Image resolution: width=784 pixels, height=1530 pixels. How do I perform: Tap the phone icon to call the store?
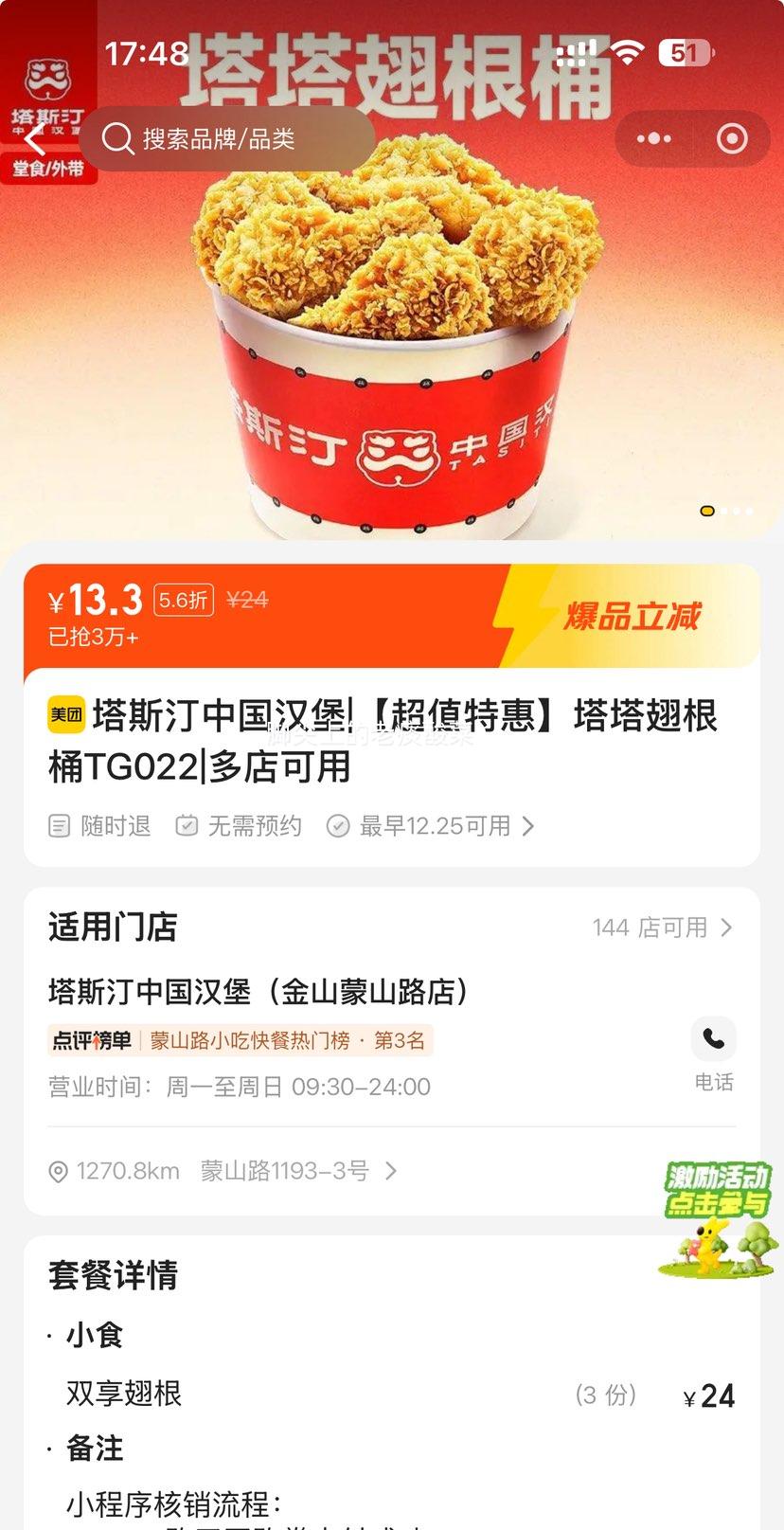click(x=713, y=1039)
